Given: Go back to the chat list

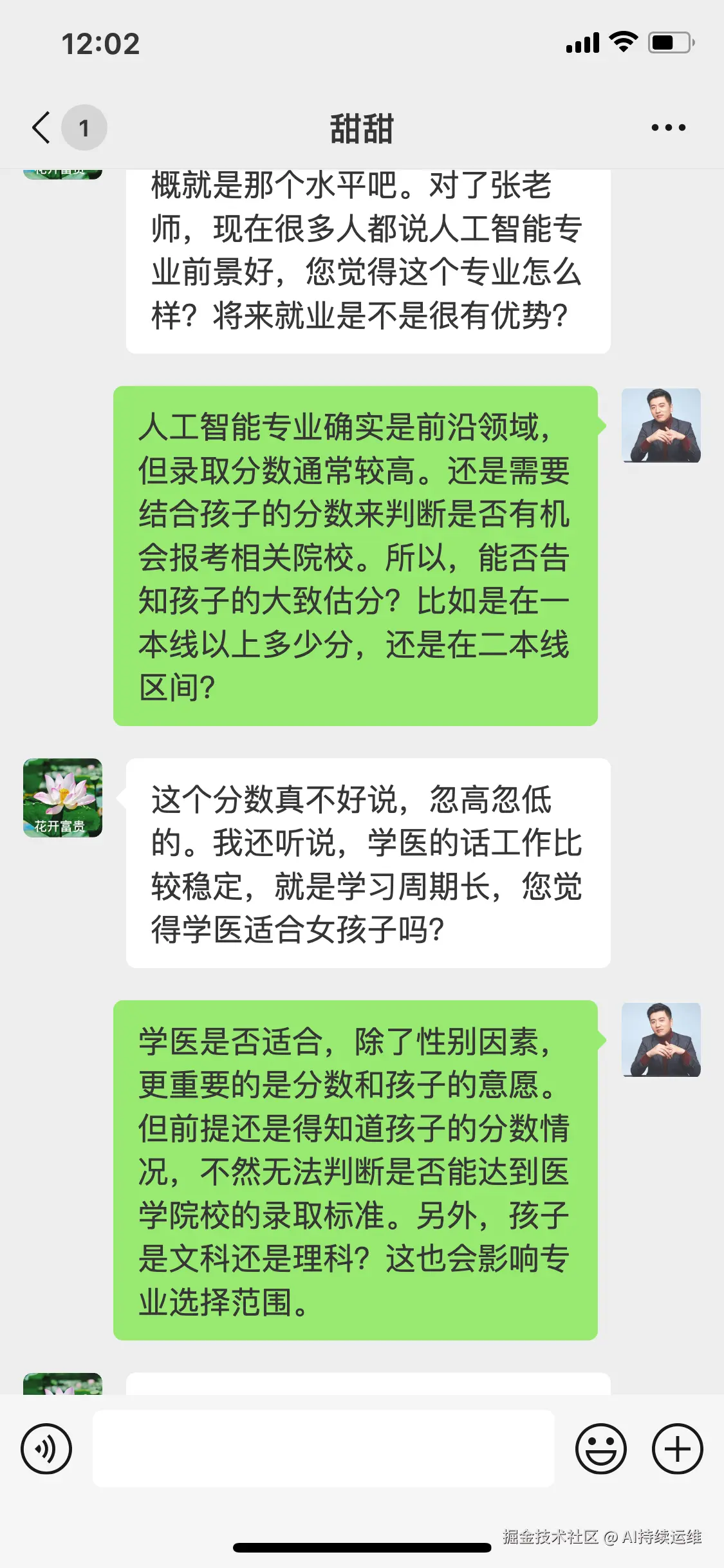Looking at the screenshot, I should (42, 127).
